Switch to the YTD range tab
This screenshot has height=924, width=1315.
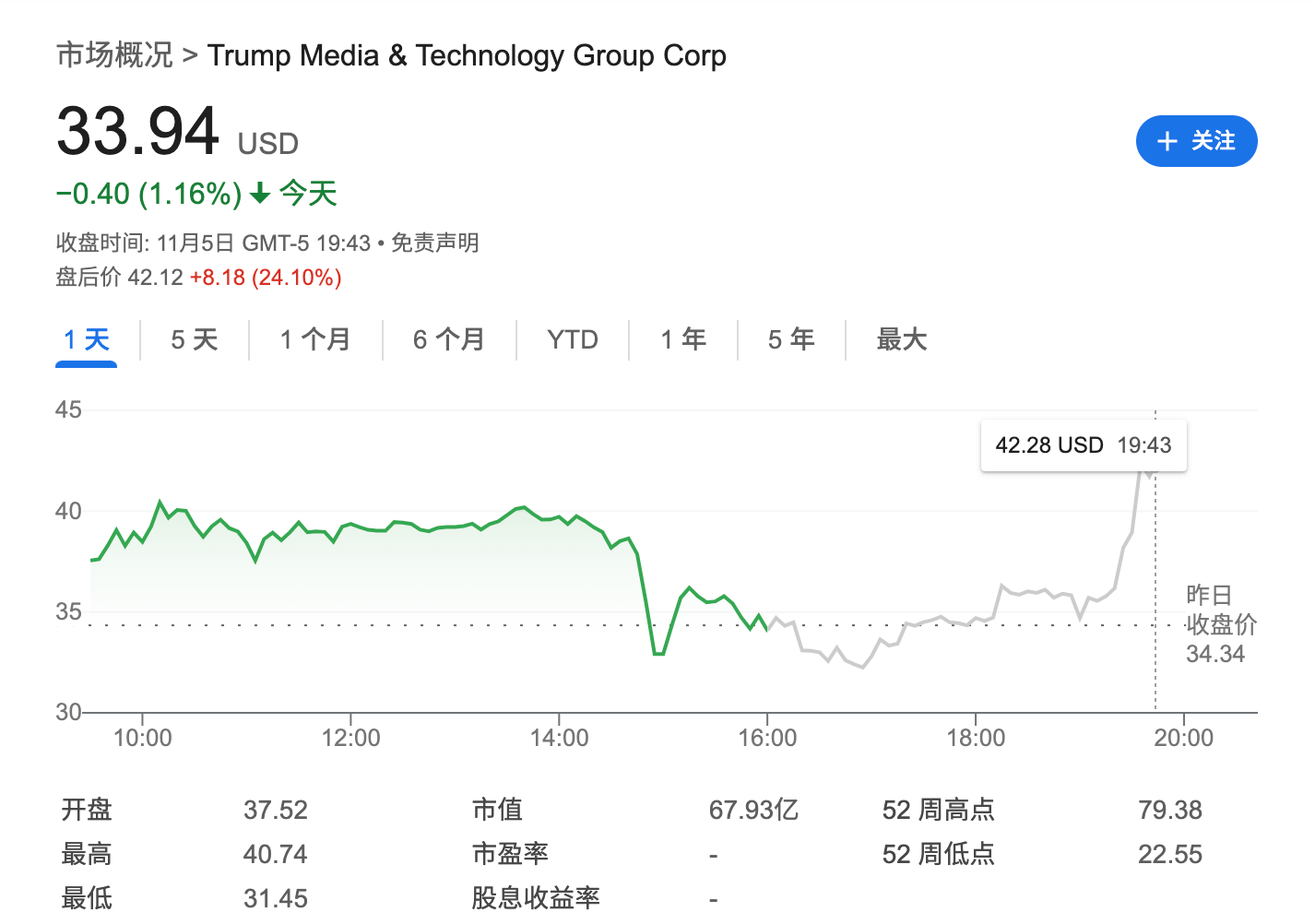(x=573, y=339)
